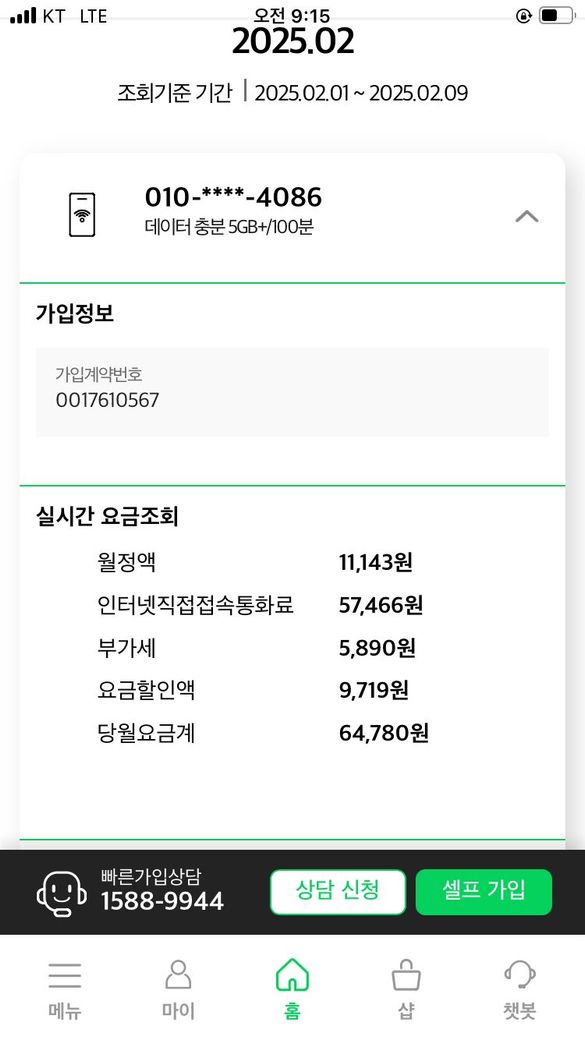This screenshot has height=1040, width=585.
Task: Open the 샵 tab
Action: (x=406, y=988)
